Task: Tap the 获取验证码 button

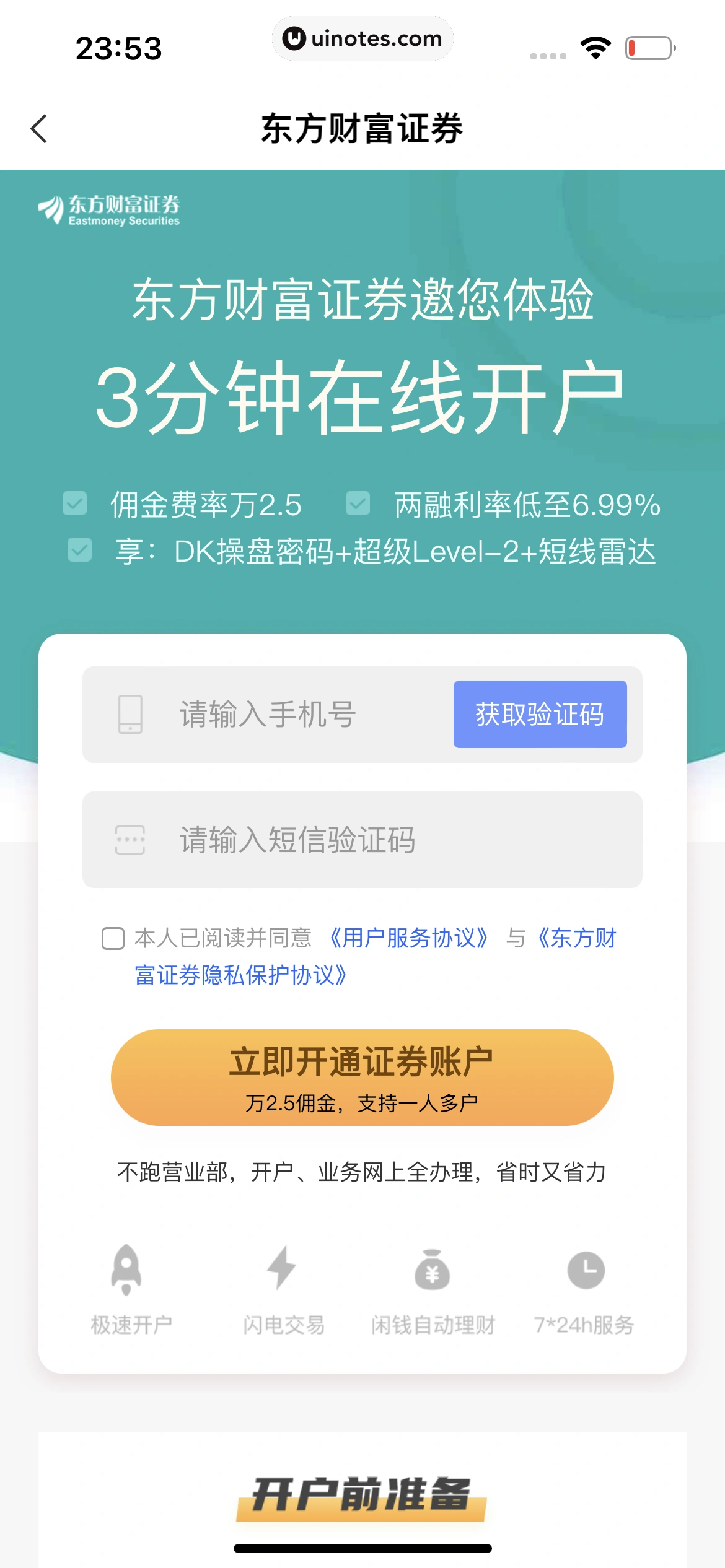Action: (x=540, y=715)
